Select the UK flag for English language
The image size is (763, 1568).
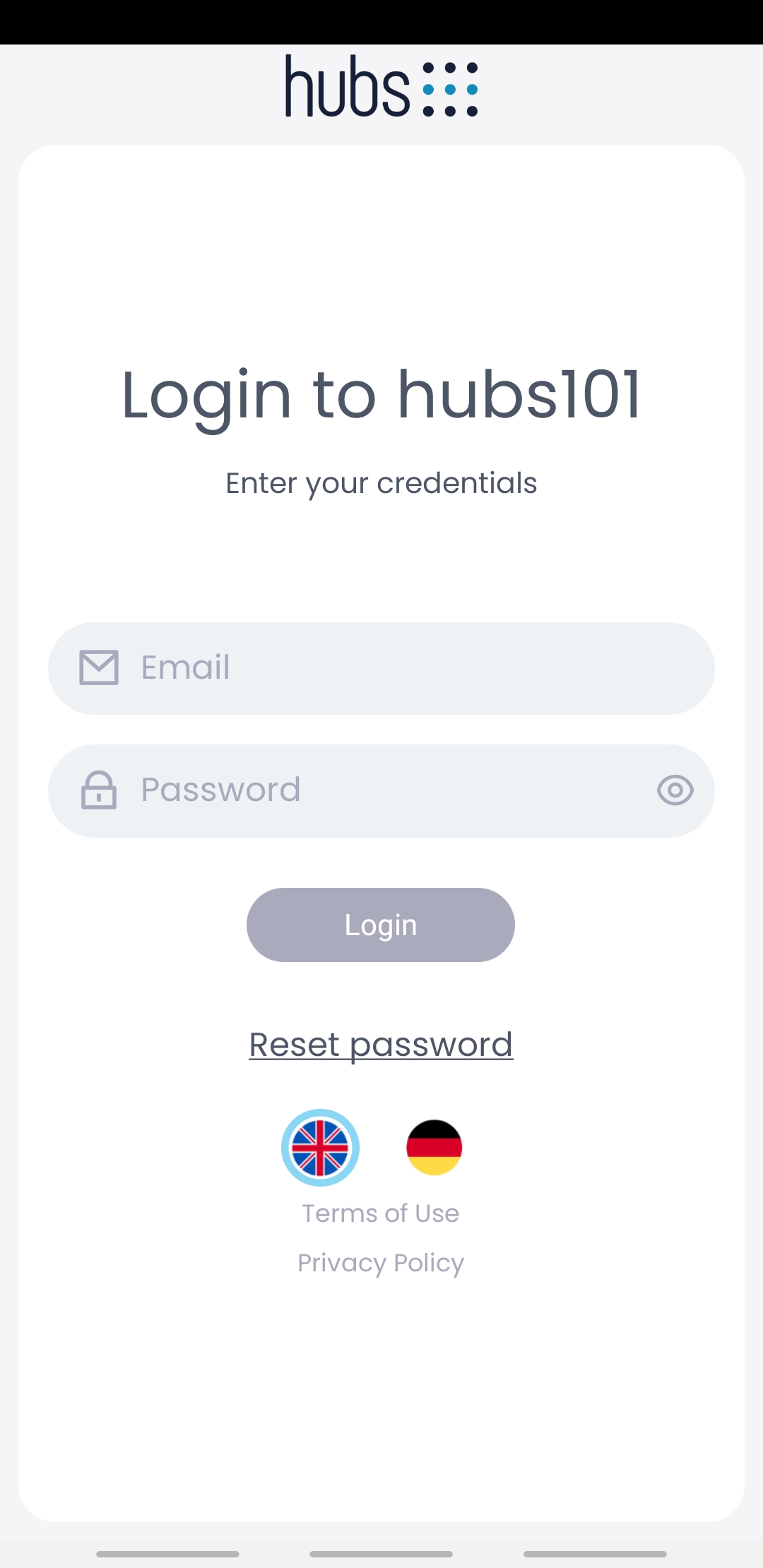click(x=320, y=1147)
